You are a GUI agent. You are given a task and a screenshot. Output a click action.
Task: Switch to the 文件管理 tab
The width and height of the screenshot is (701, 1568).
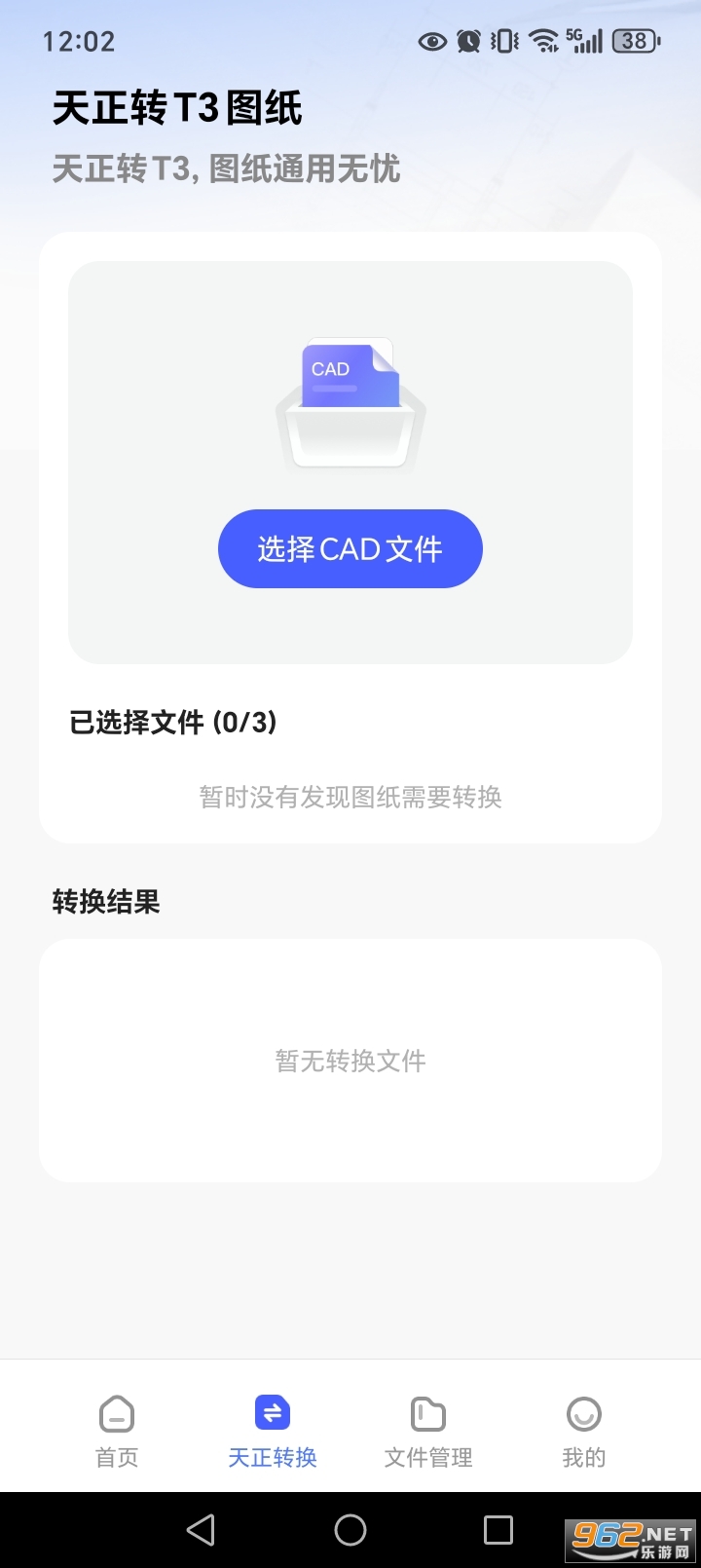427,1432
